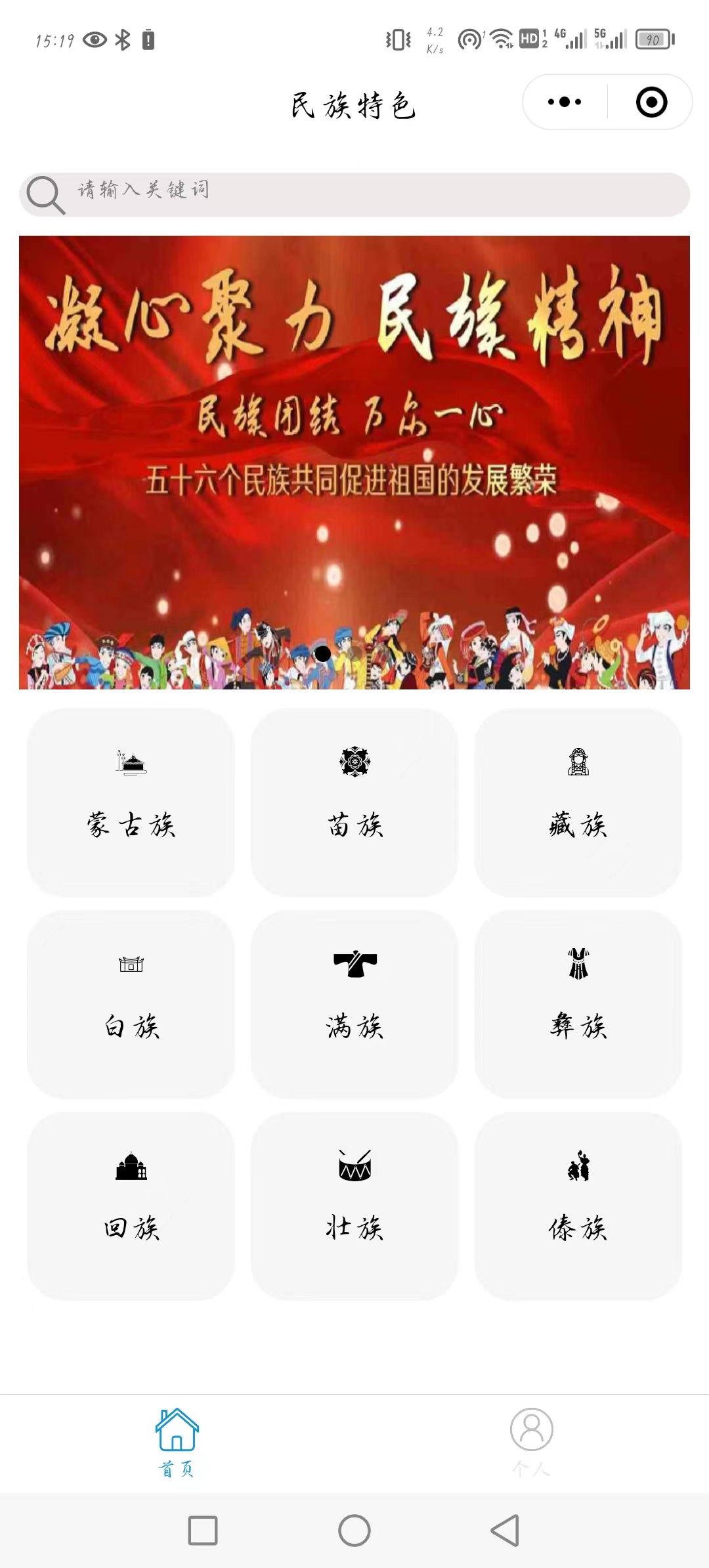Viewport: 709px width, 1568px height.
Task: Open the 蒙古族 card
Action: click(131, 802)
